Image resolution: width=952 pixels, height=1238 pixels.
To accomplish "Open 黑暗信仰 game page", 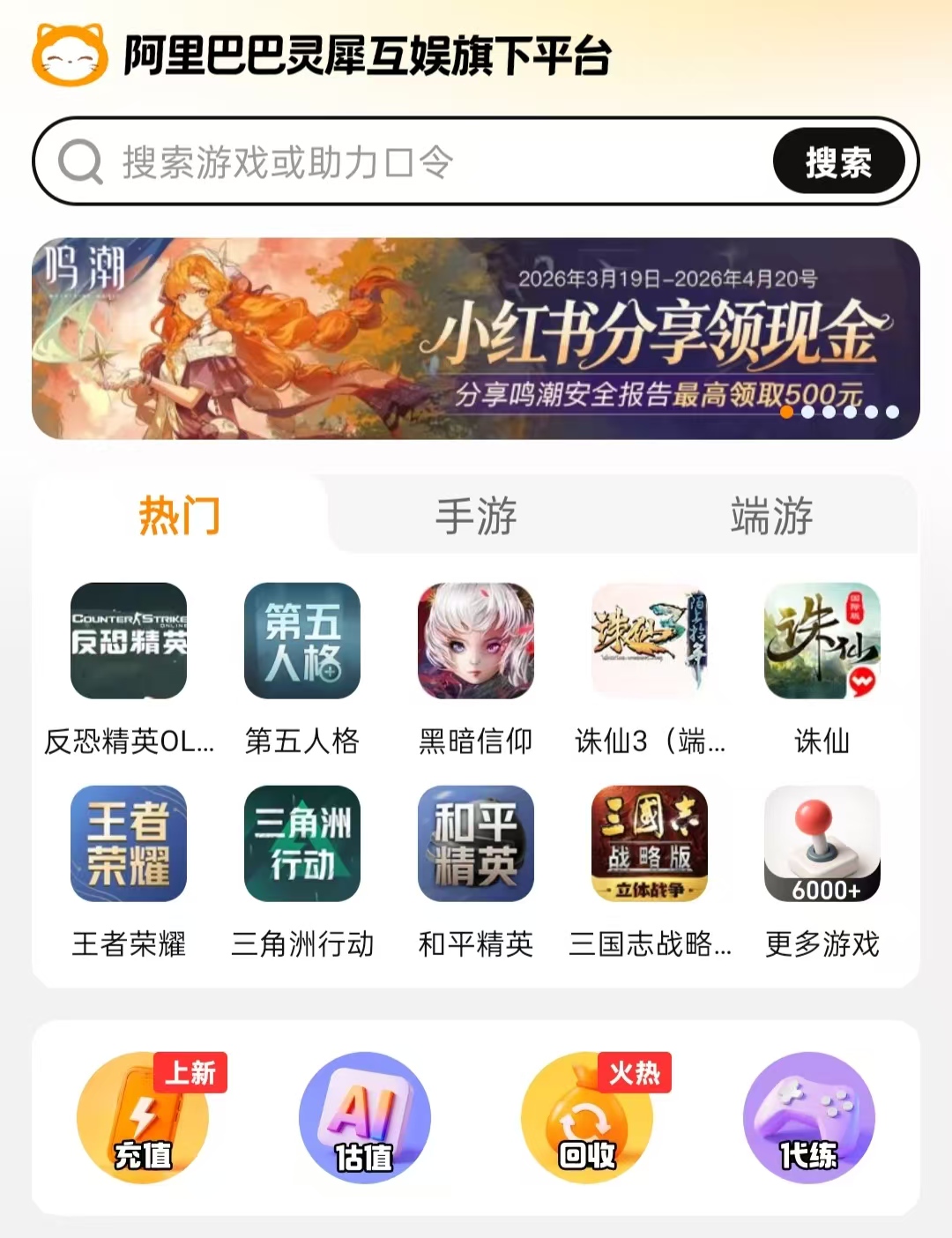I will coord(476,641).
